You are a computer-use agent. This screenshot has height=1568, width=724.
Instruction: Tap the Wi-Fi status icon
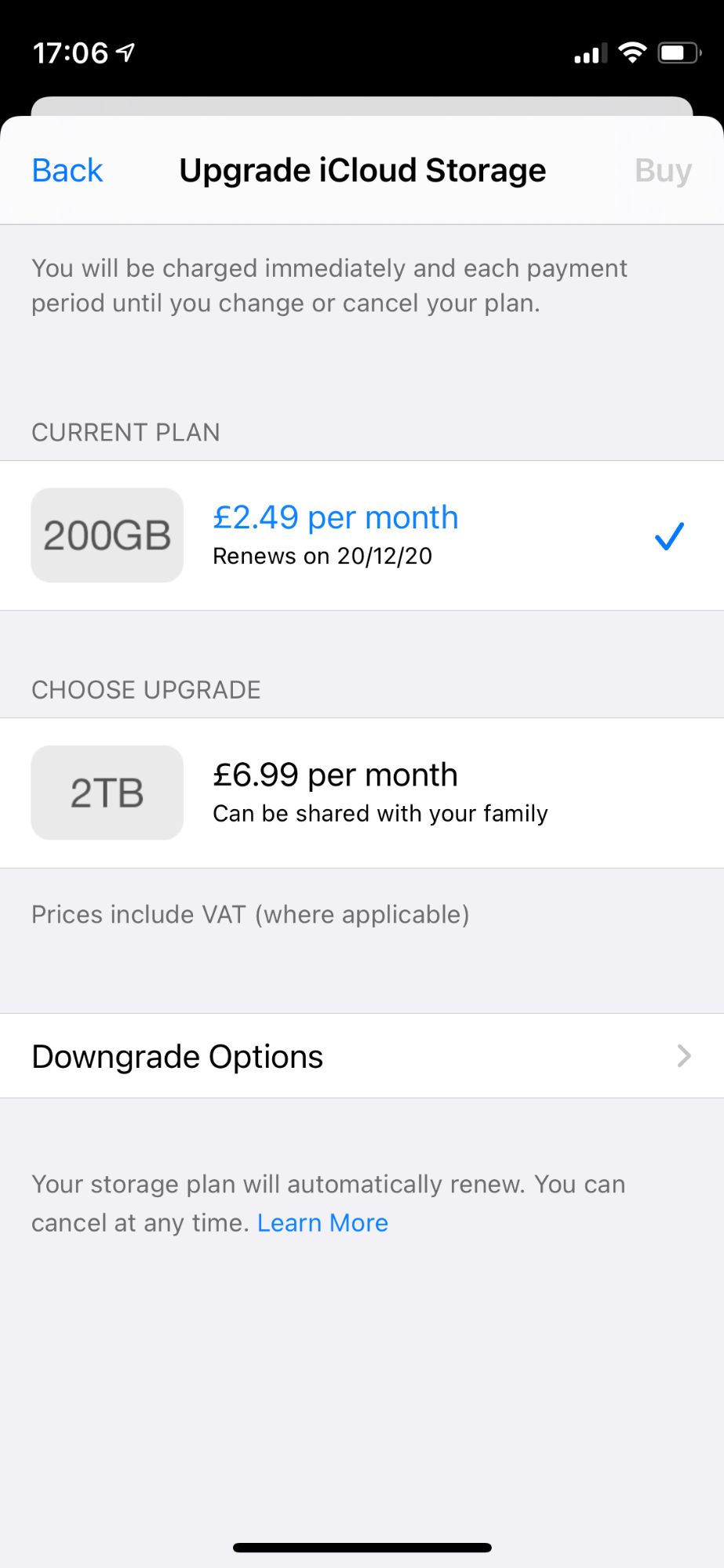(632, 52)
